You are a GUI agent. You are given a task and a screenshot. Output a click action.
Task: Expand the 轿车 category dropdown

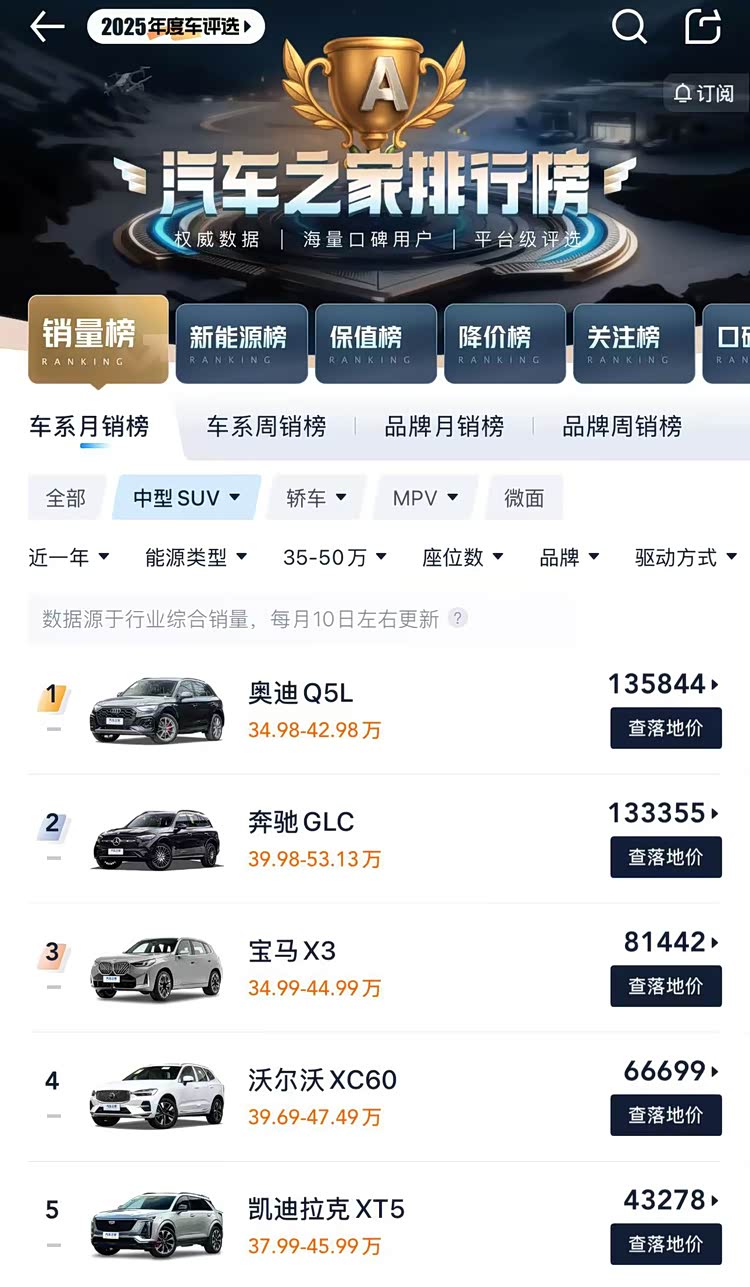[x=316, y=498]
